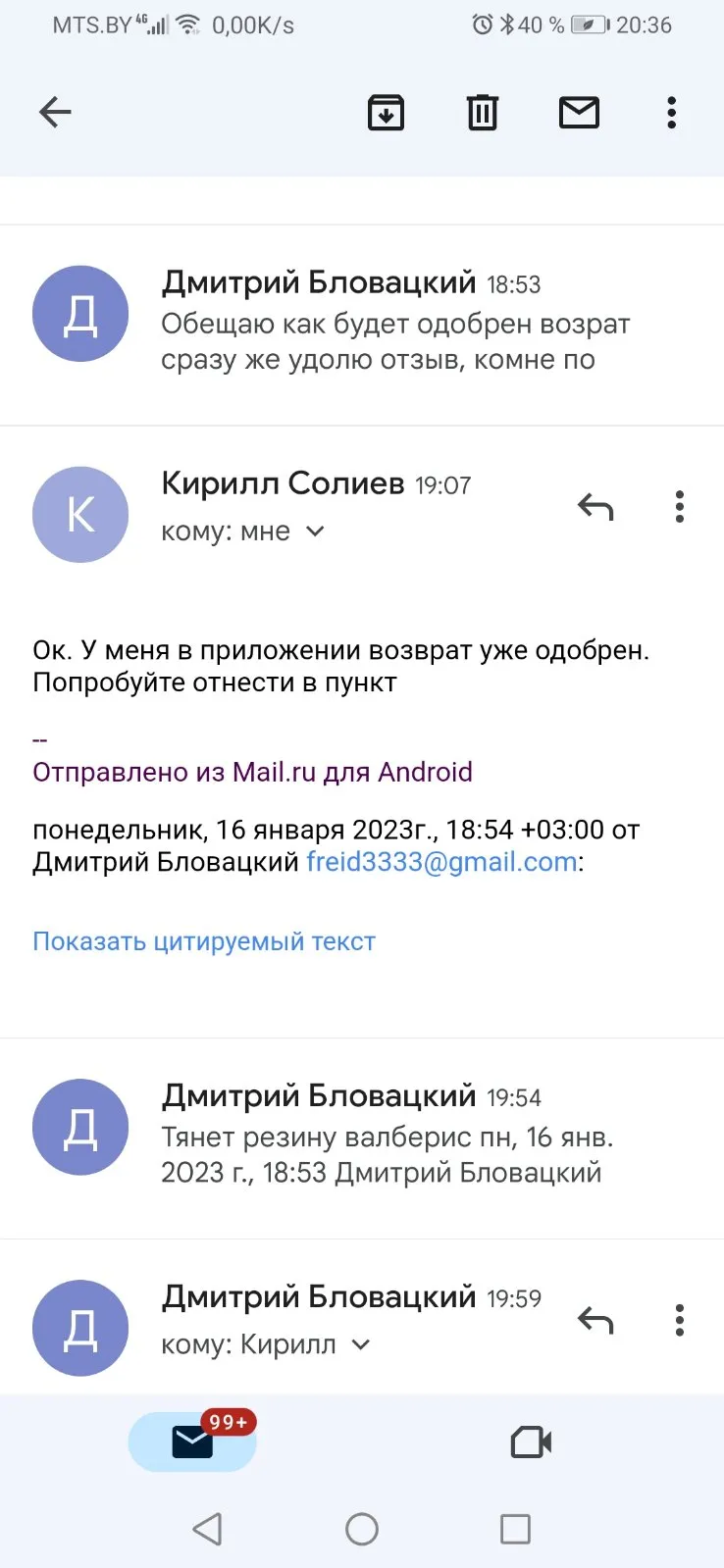Image resolution: width=724 pixels, height=1568 pixels.
Task: Switch to the Mail tab with 99+ badge
Action: [x=193, y=1442]
